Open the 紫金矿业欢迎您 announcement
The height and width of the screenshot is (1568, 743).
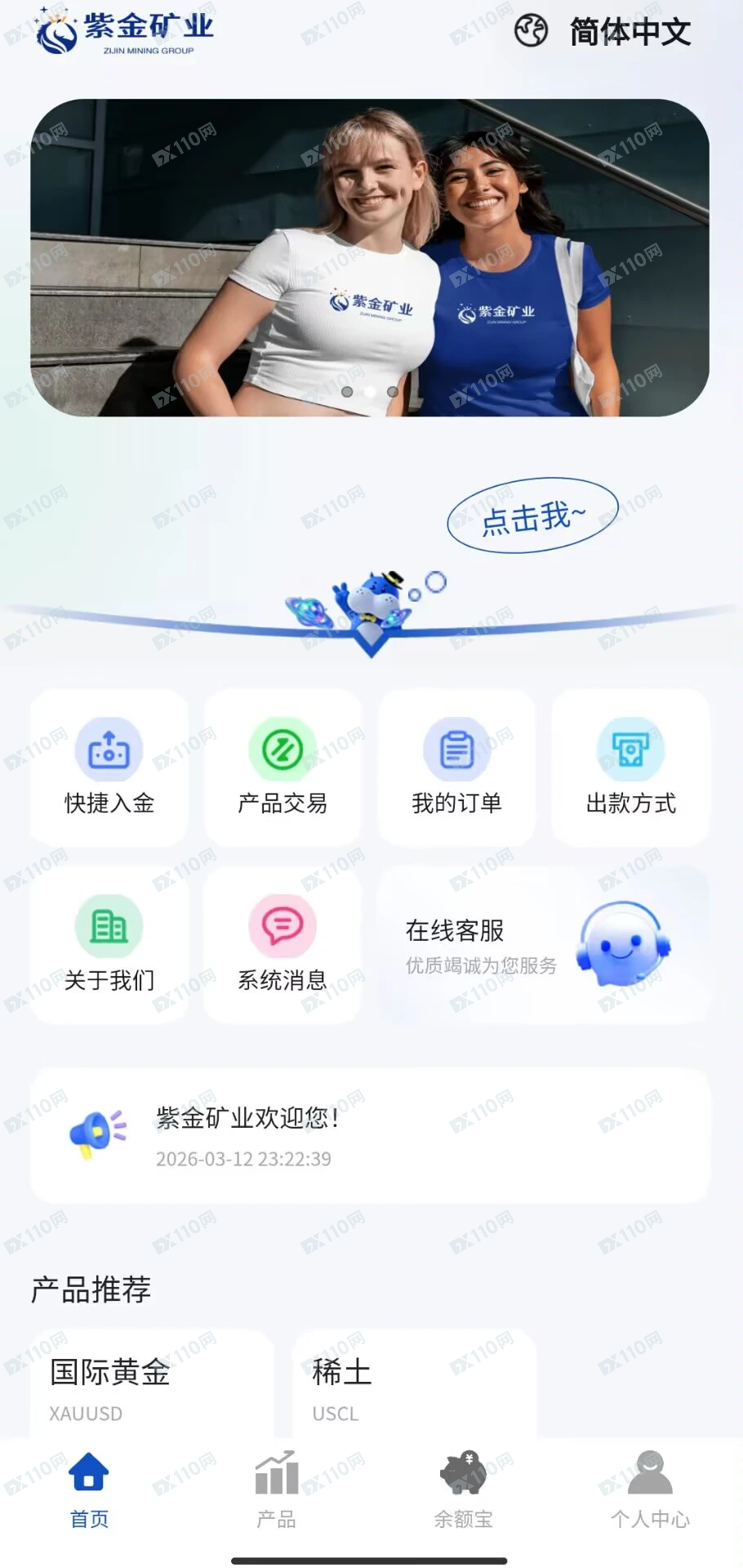pos(370,1135)
